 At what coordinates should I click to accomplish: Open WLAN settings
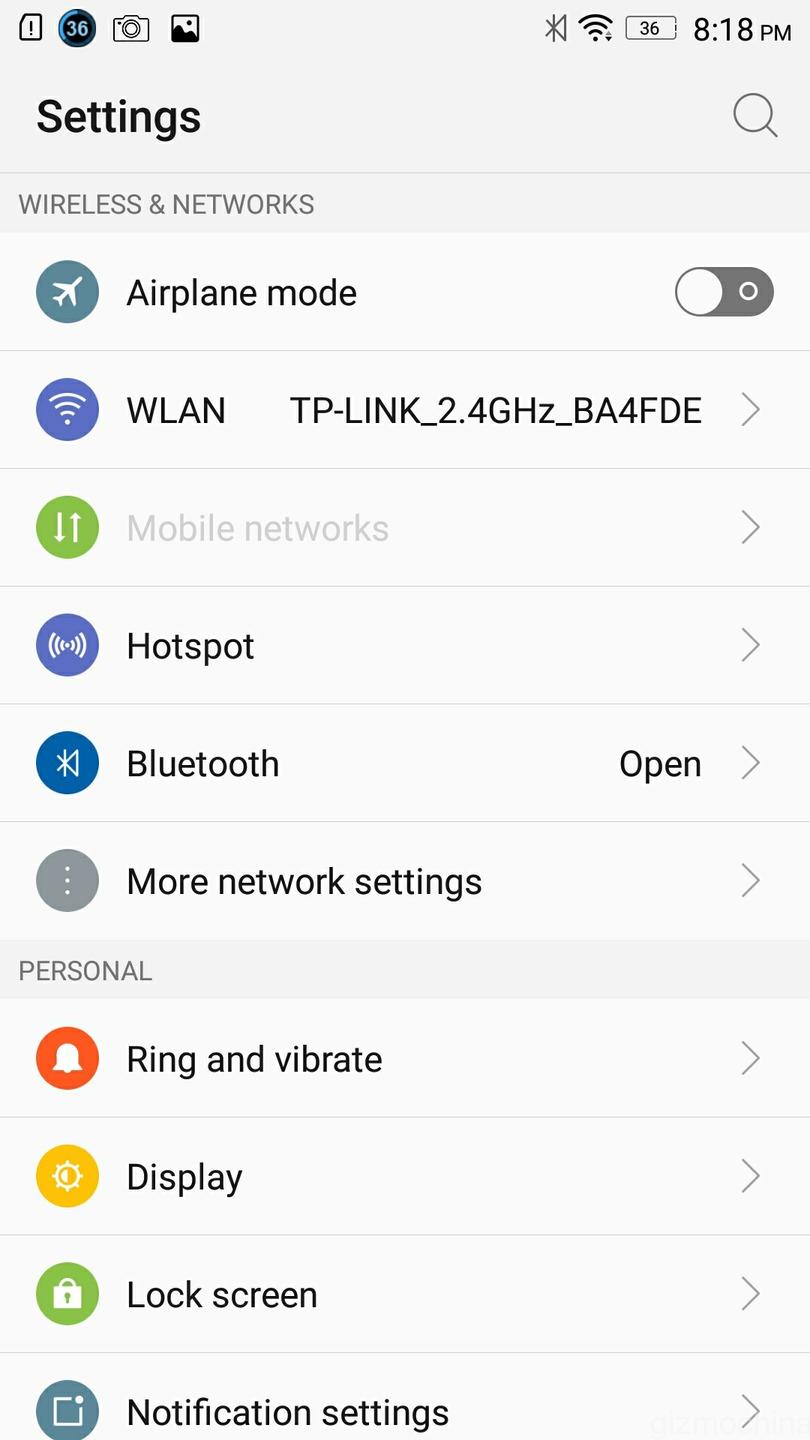click(404, 410)
